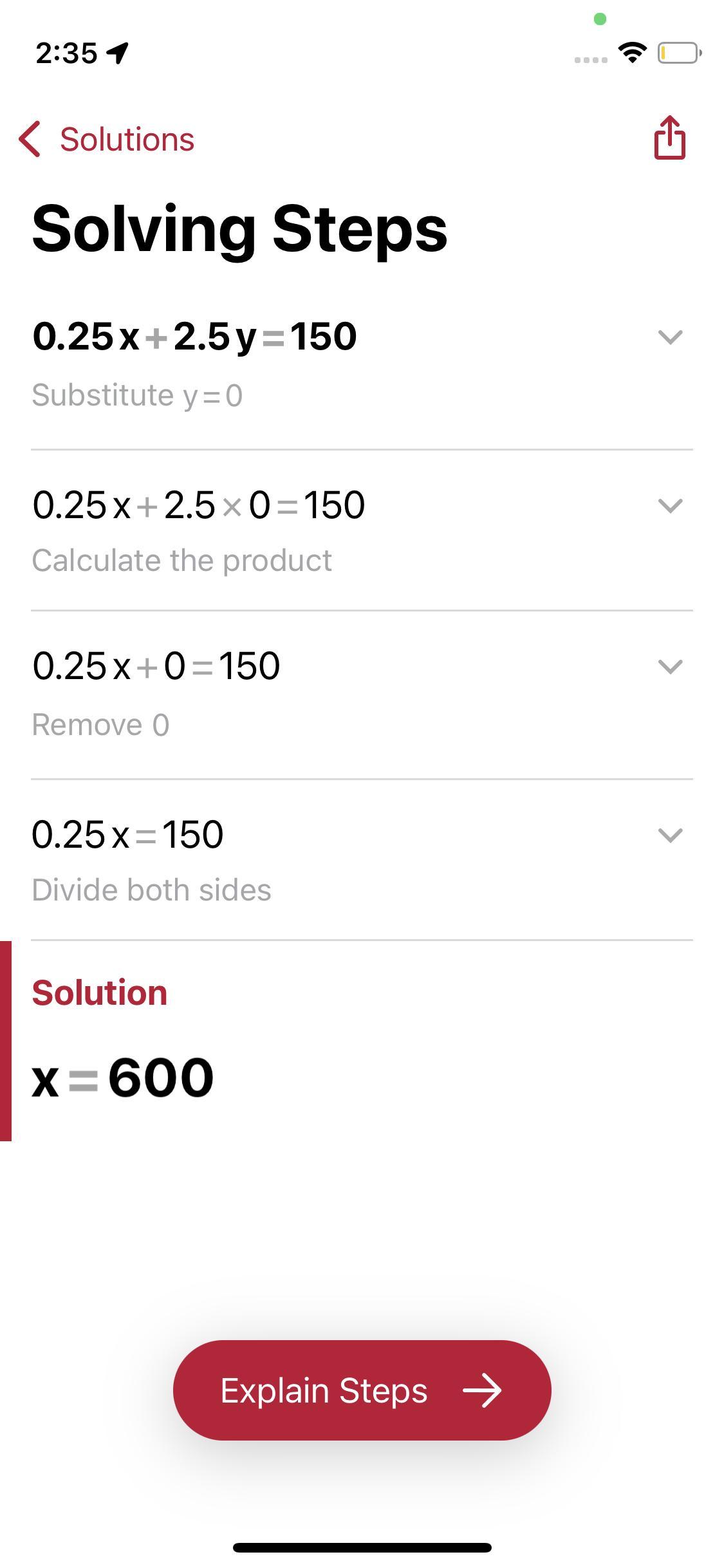Expand the Calculate the product step
The width and height of the screenshot is (724, 1568).
pos(670,505)
